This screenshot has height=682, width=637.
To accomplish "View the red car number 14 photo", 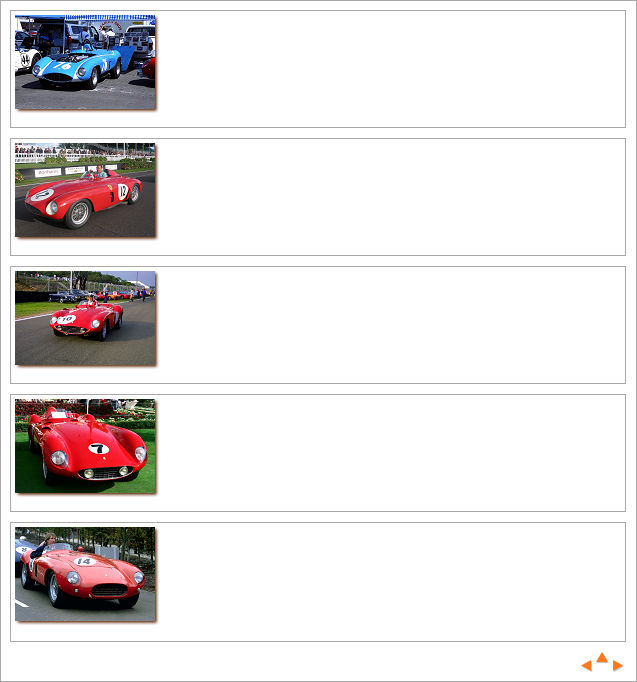I will point(85,574).
